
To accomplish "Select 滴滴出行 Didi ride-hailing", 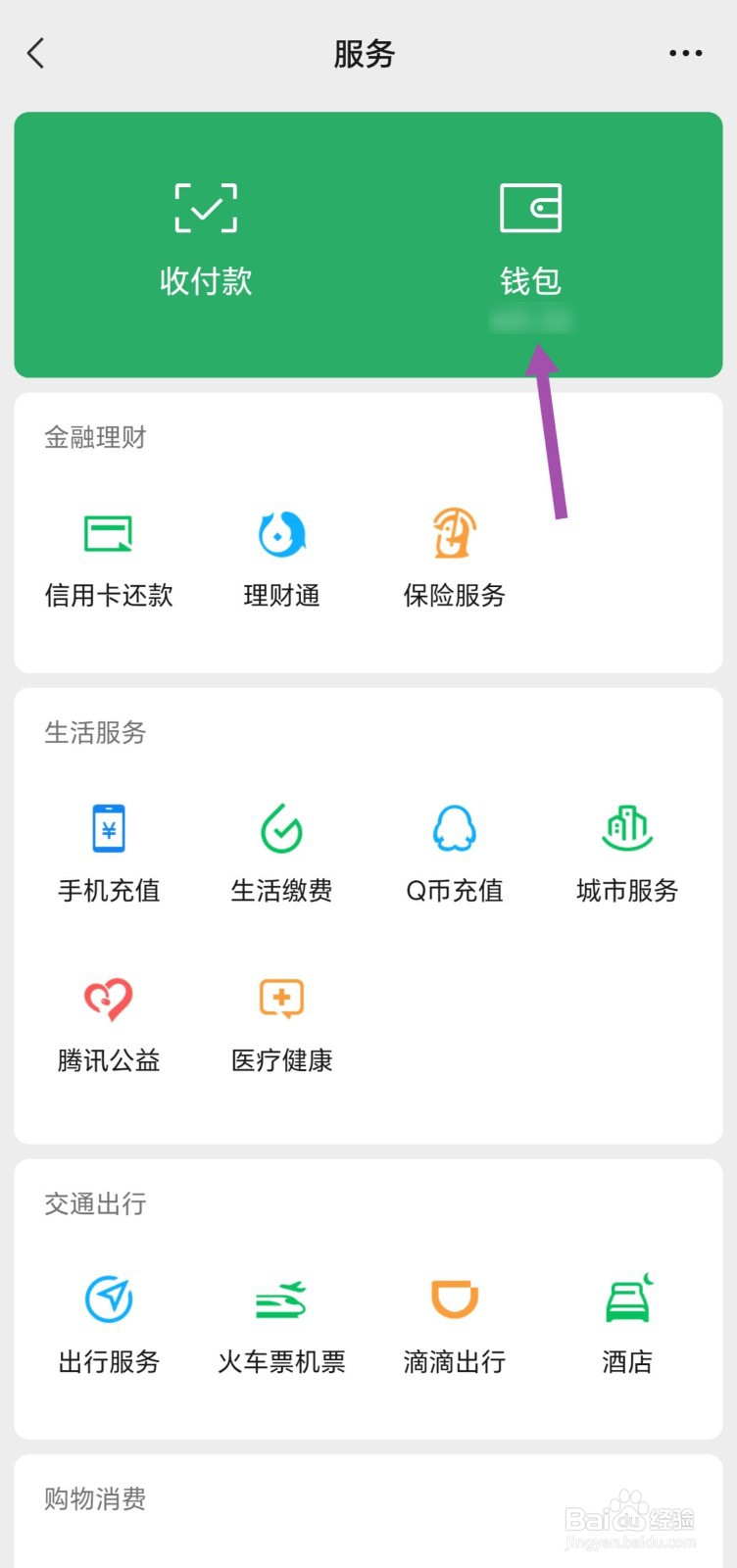I will pyautogui.click(x=453, y=1323).
